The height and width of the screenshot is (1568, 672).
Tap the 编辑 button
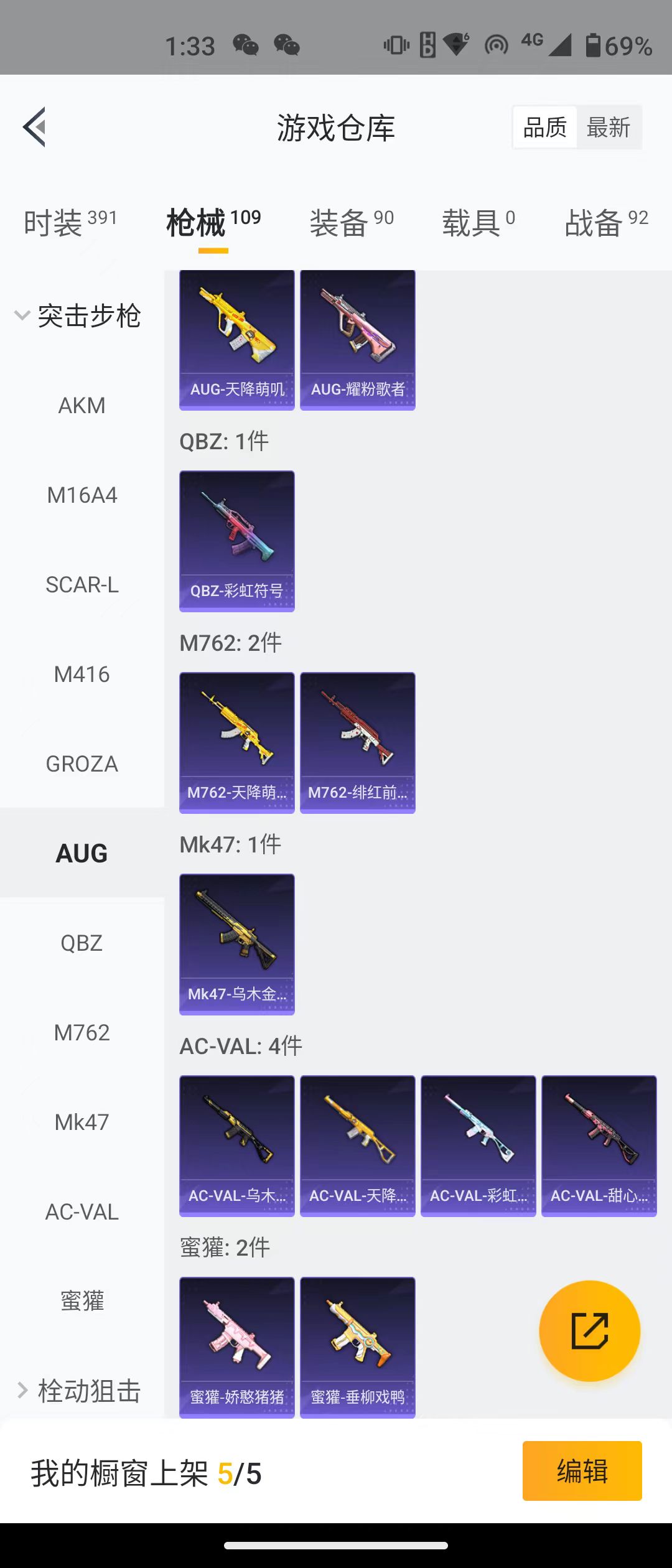pos(582,1471)
